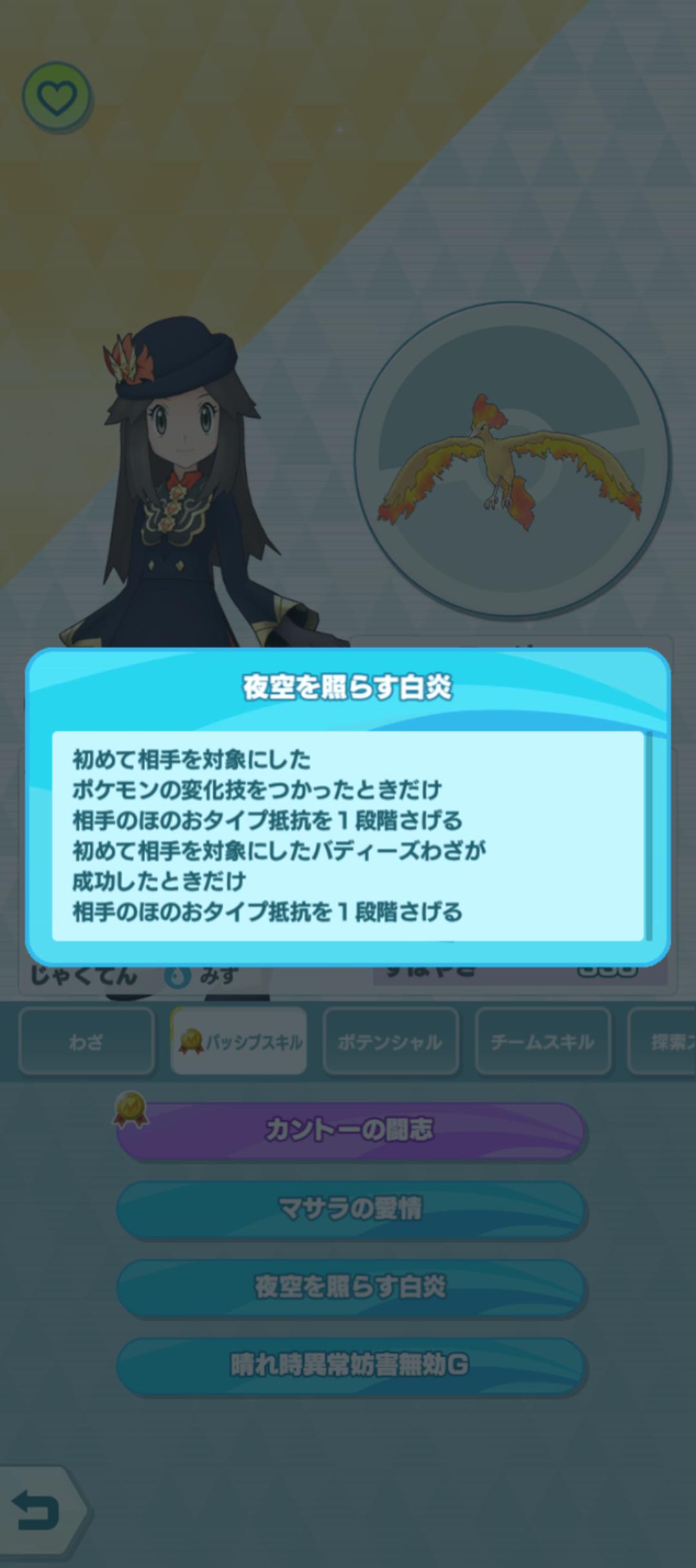Screen dimensions: 696x1568
Task: Open the 晴れ時異常妨害無効G skill info
Action: [x=350, y=1365]
